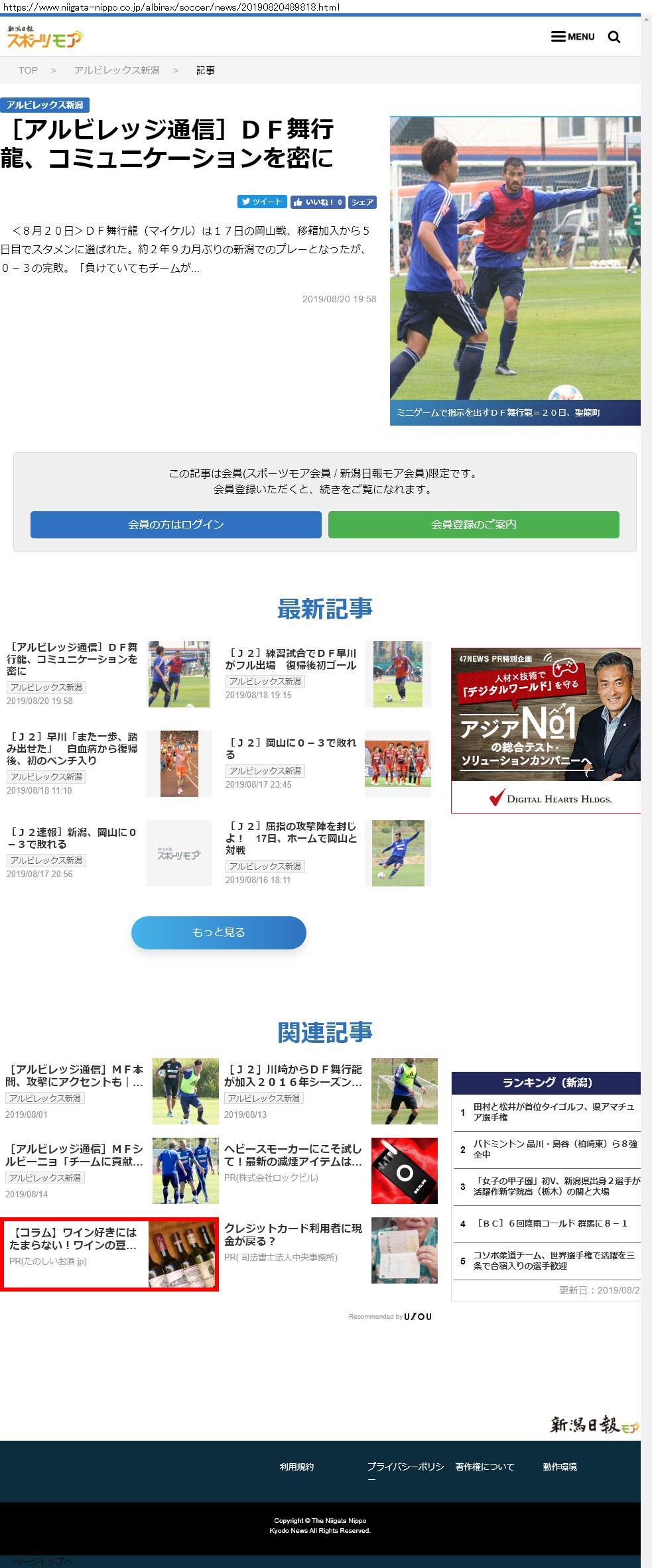Open the Digital Hearts Hldgs. ad banner
Screen dimensions: 652x1568
pos(545,730)
